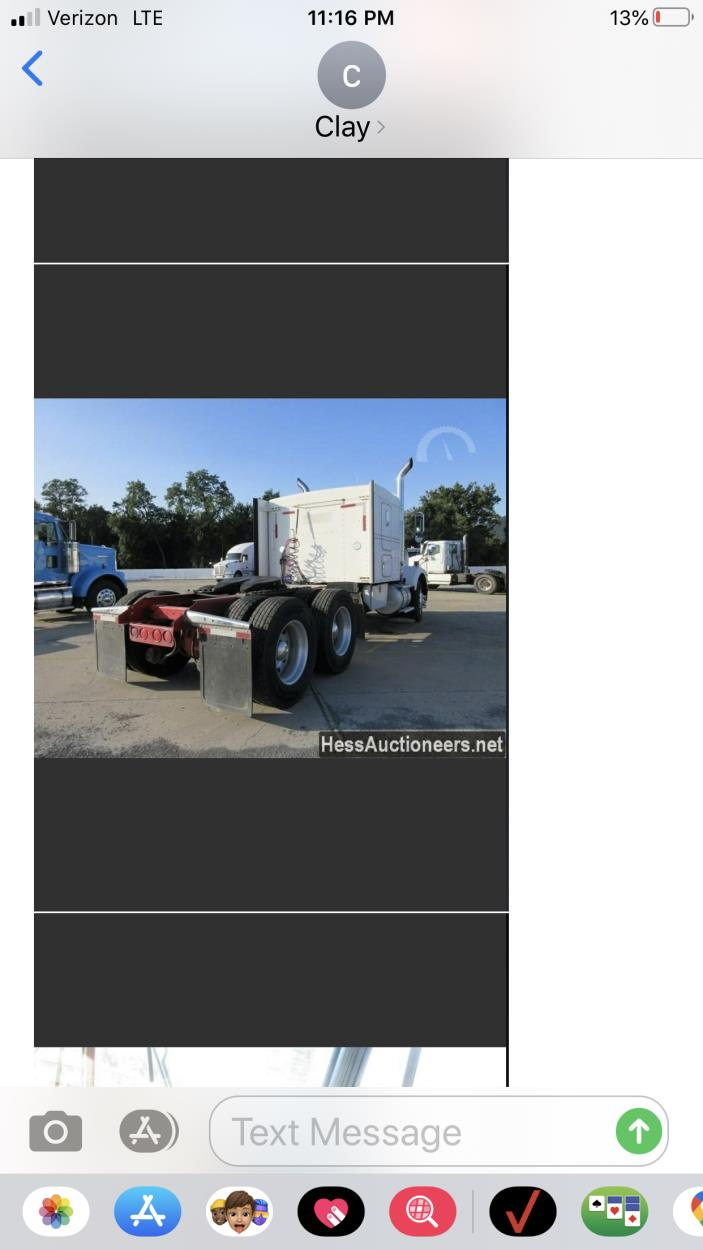
Task: Send the message with the green arrow
Action: pos(639,1132)
